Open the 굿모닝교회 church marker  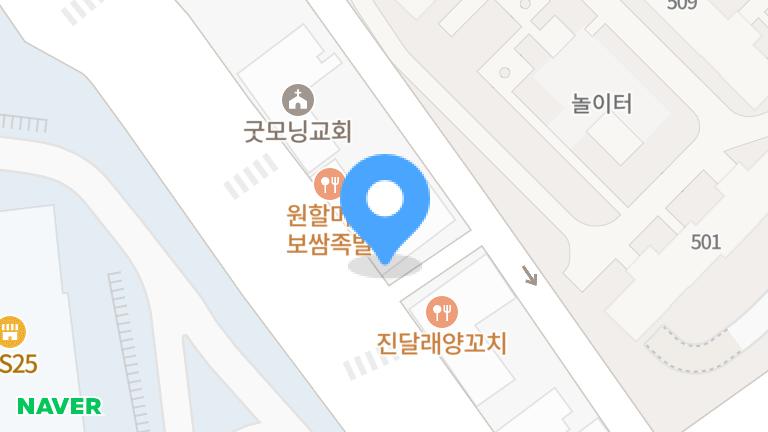298,100
